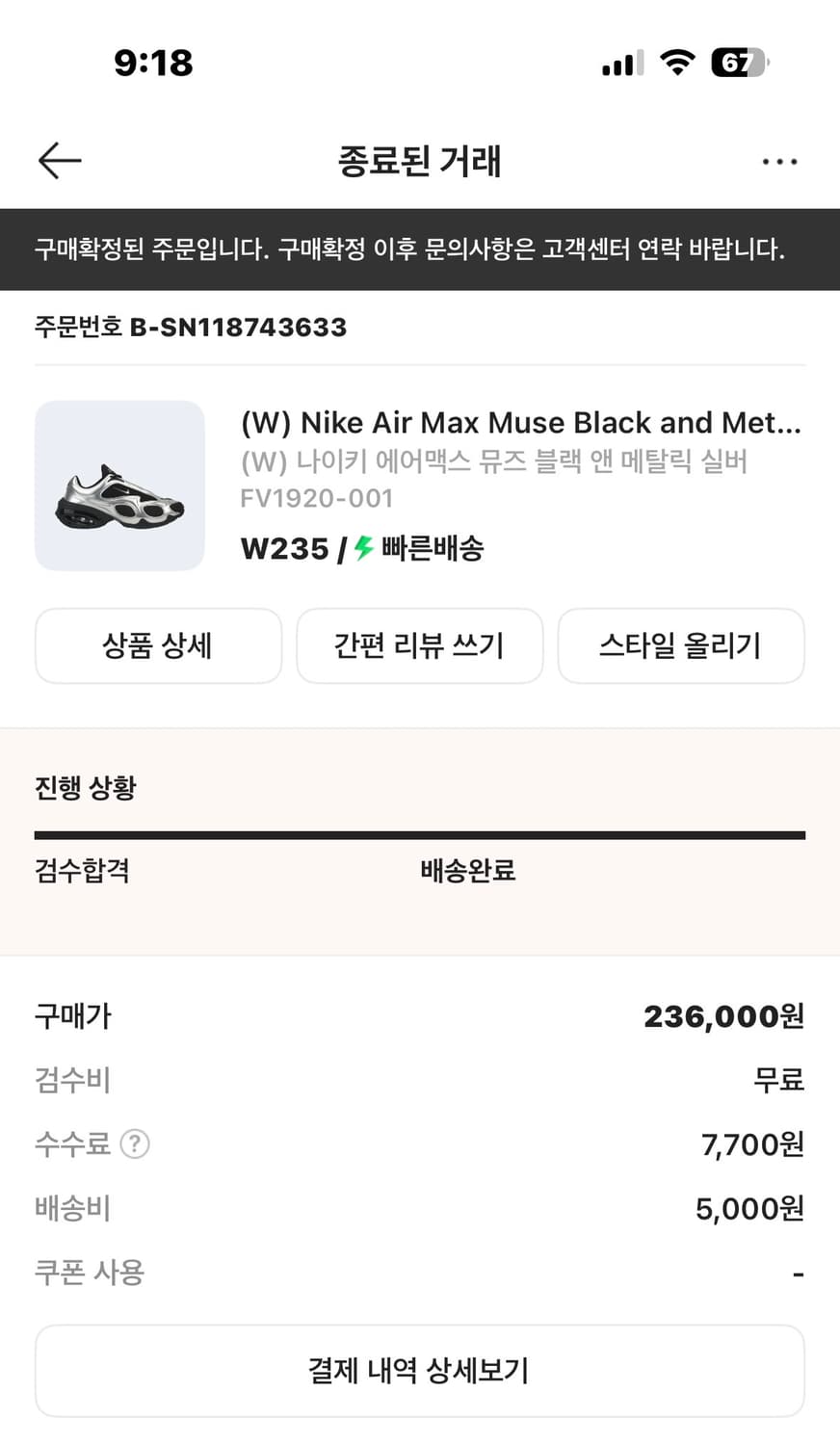The image size is (840, 1445).
Task: Tap the battery indicator showing 67
Action: [740, 62]
